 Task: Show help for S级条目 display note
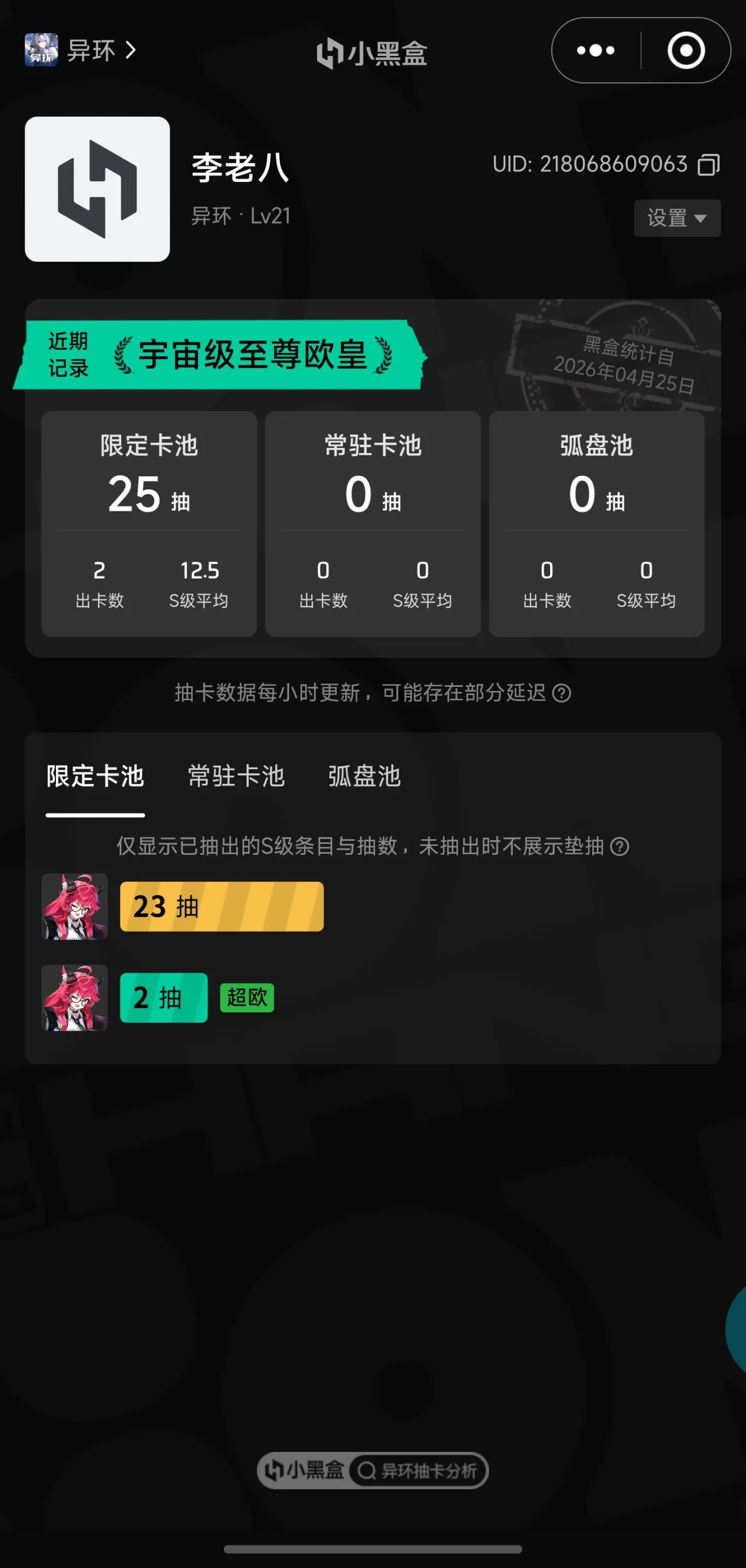[620, 847]
